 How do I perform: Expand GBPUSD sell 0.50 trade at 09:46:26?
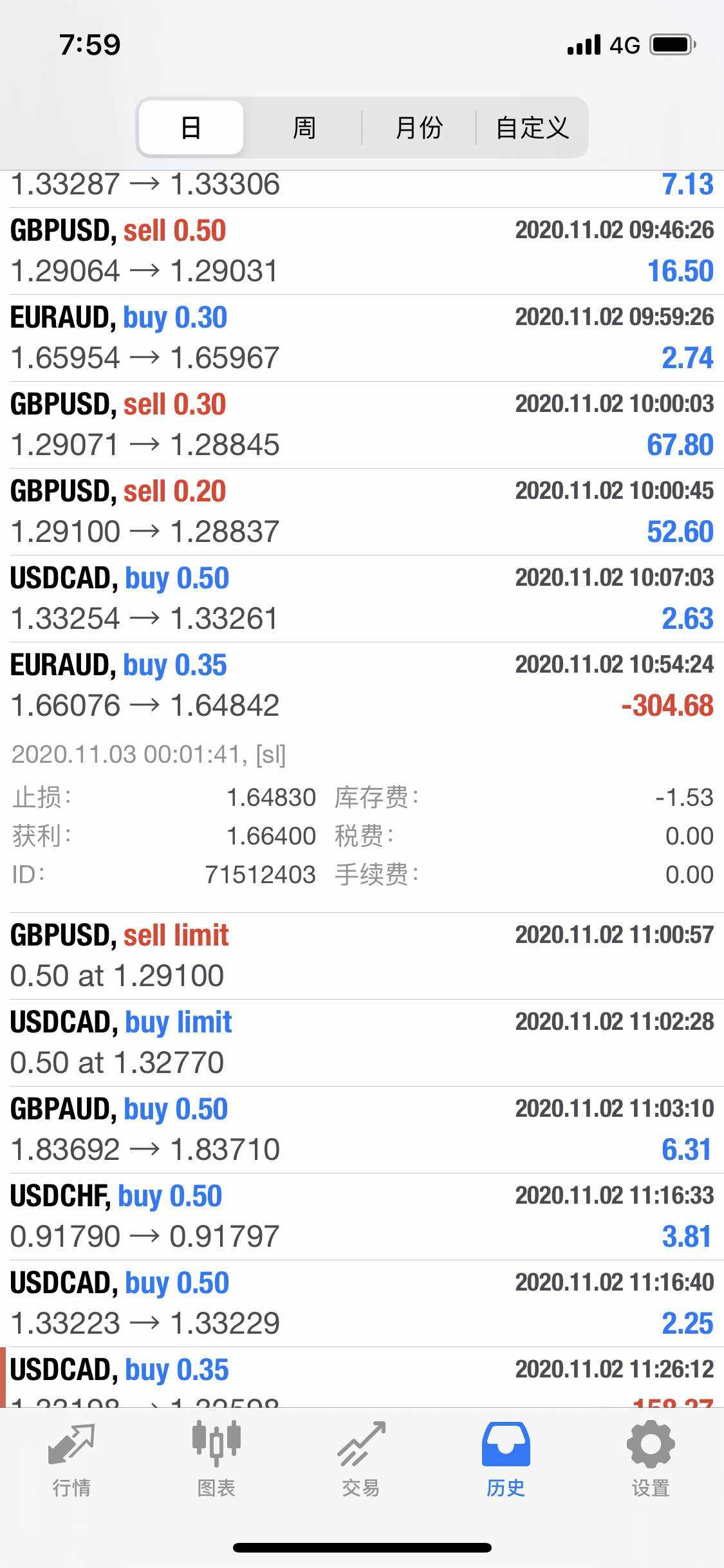click(362, 251)
